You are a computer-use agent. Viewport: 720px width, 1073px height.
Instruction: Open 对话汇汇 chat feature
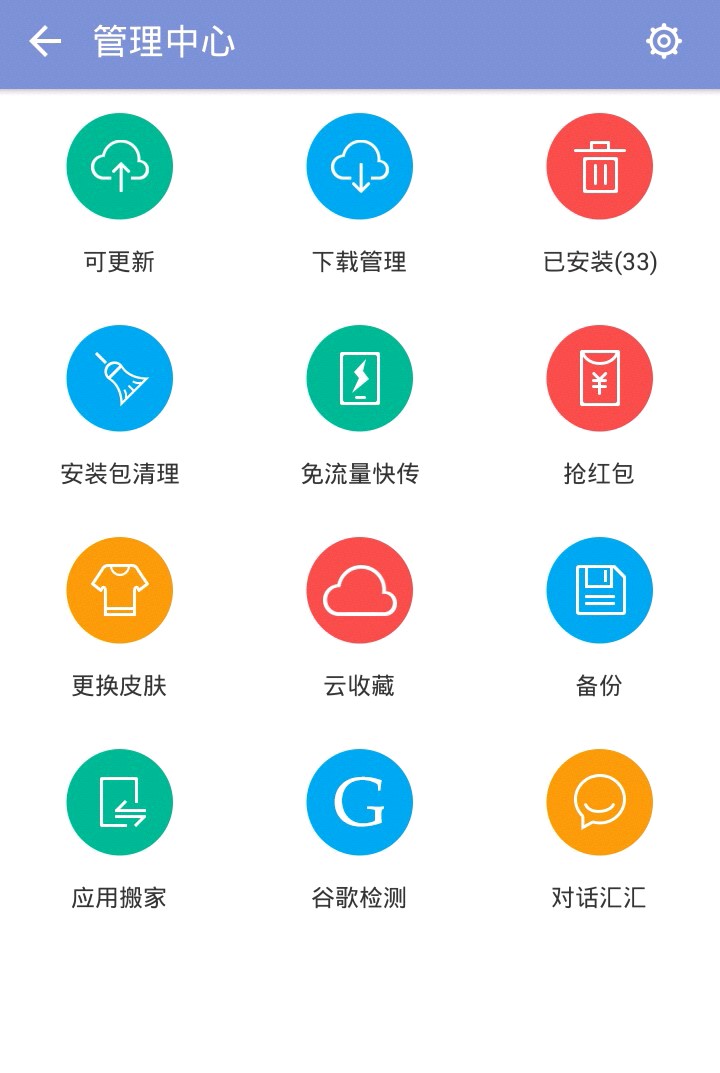[600, 803]
